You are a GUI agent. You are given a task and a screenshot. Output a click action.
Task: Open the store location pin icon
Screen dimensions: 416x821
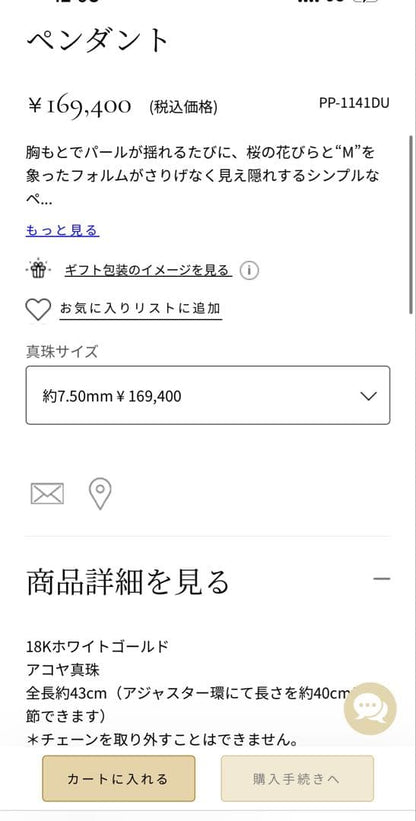(x=100, y=494)
